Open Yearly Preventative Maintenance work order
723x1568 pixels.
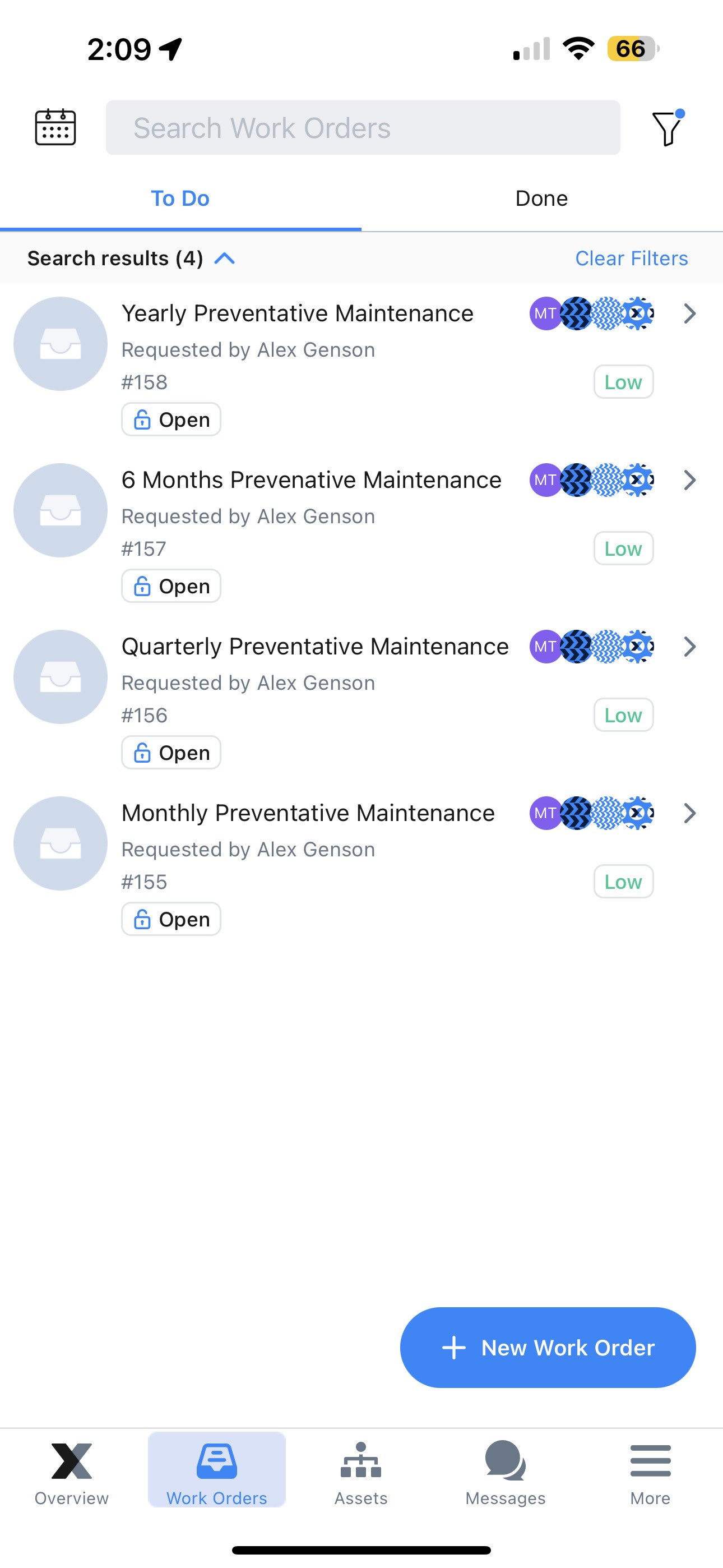298,314
